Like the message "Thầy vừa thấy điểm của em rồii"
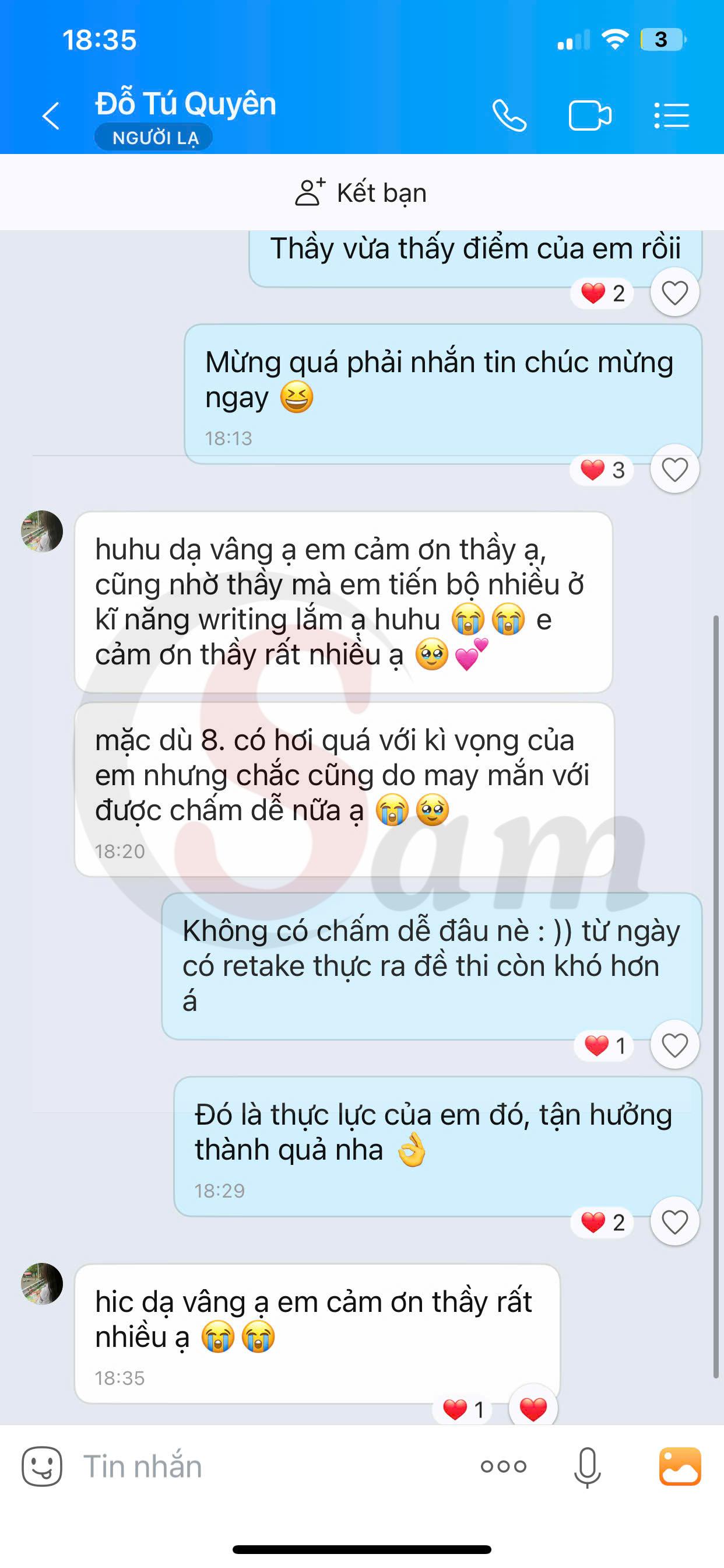The width and height of the screenshot is (724, 1568). click(674, 293)
